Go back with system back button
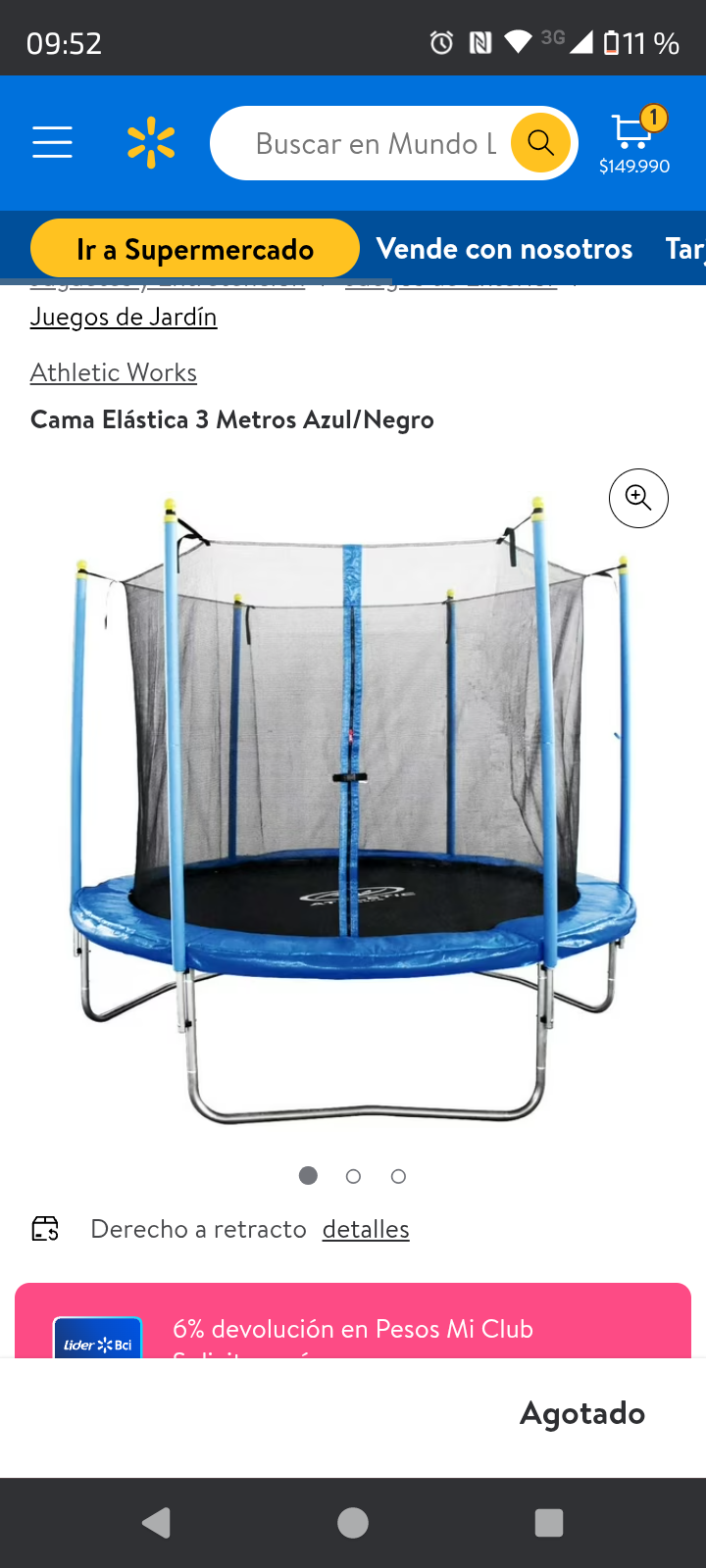Viewport: 706px width, 1568px height. [x=157, y=1522]
